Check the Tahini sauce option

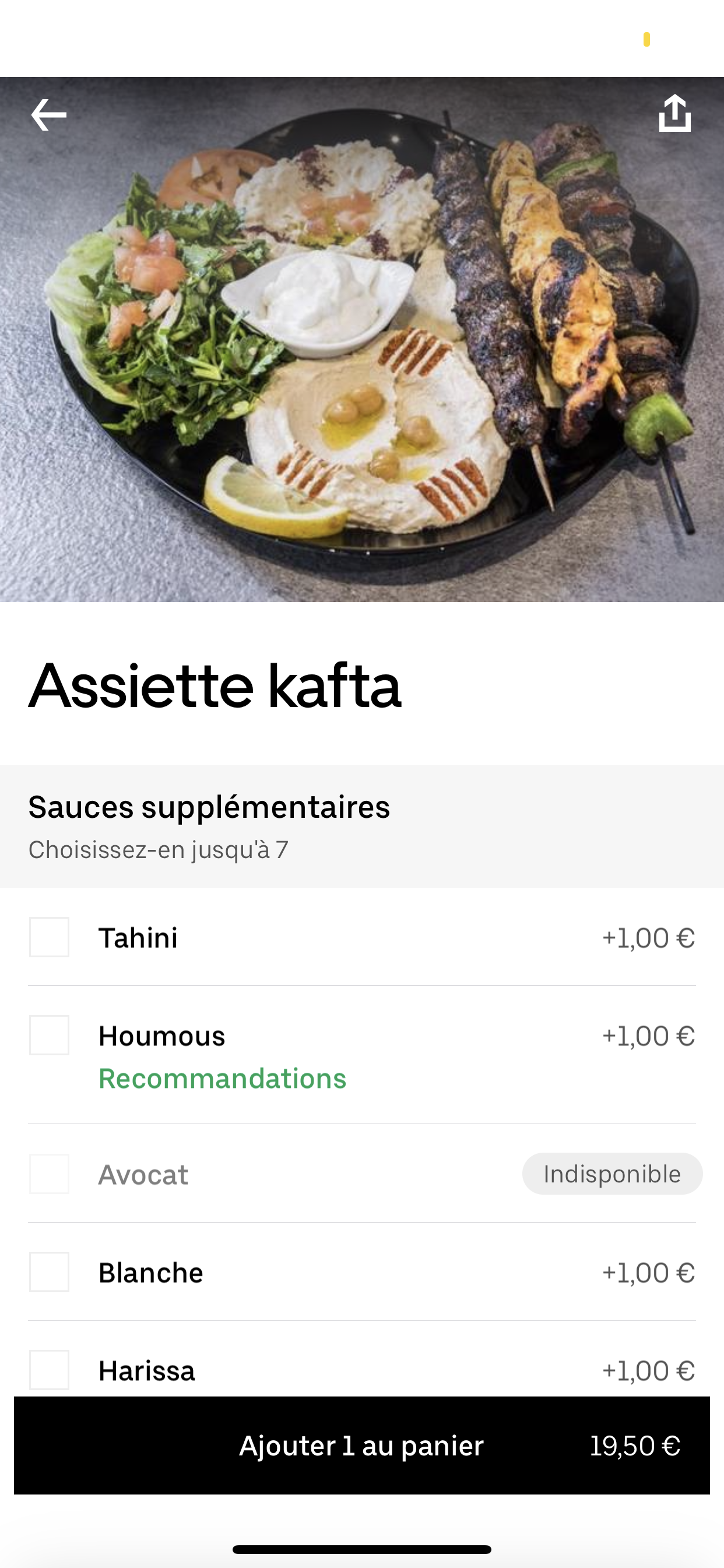(x=50, y=937)
